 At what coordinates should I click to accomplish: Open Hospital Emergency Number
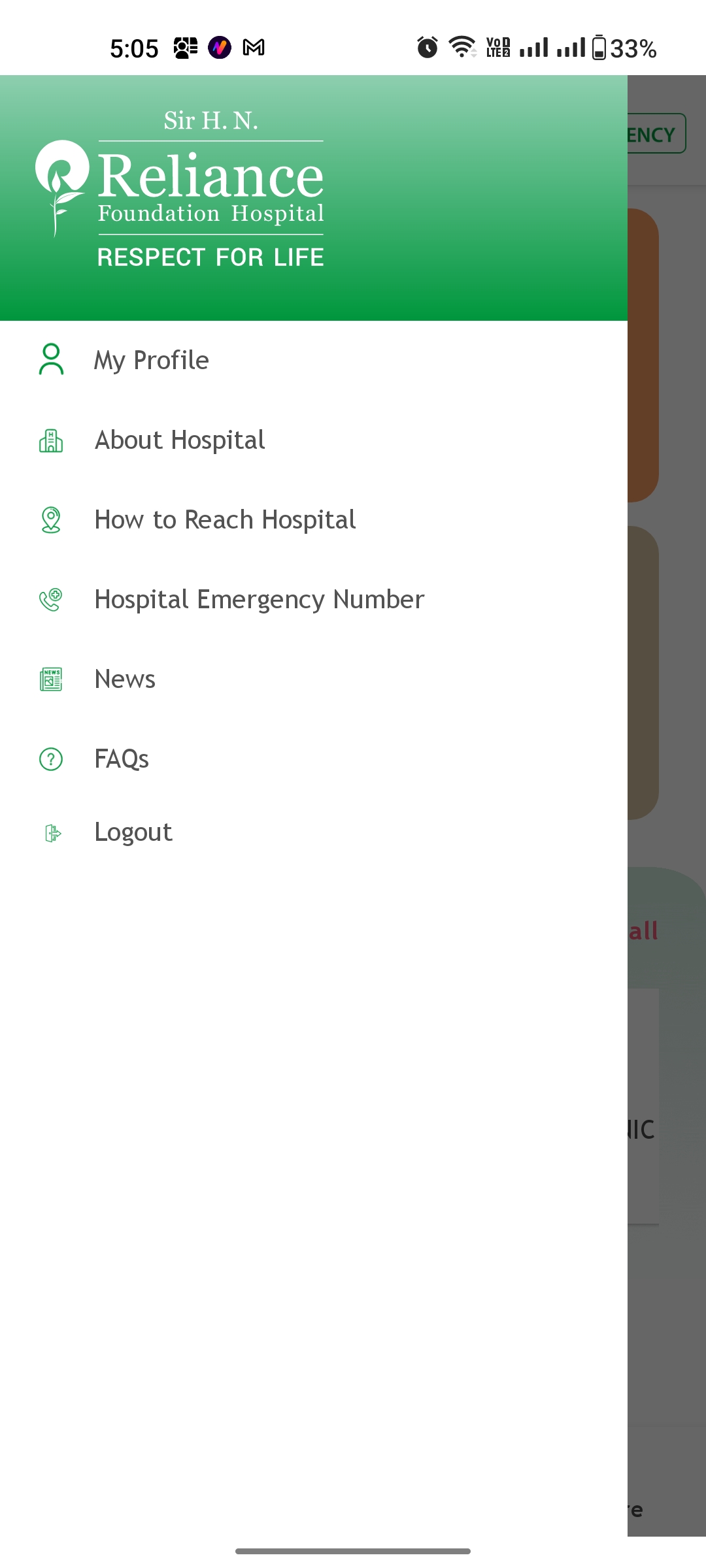(260, 599)
